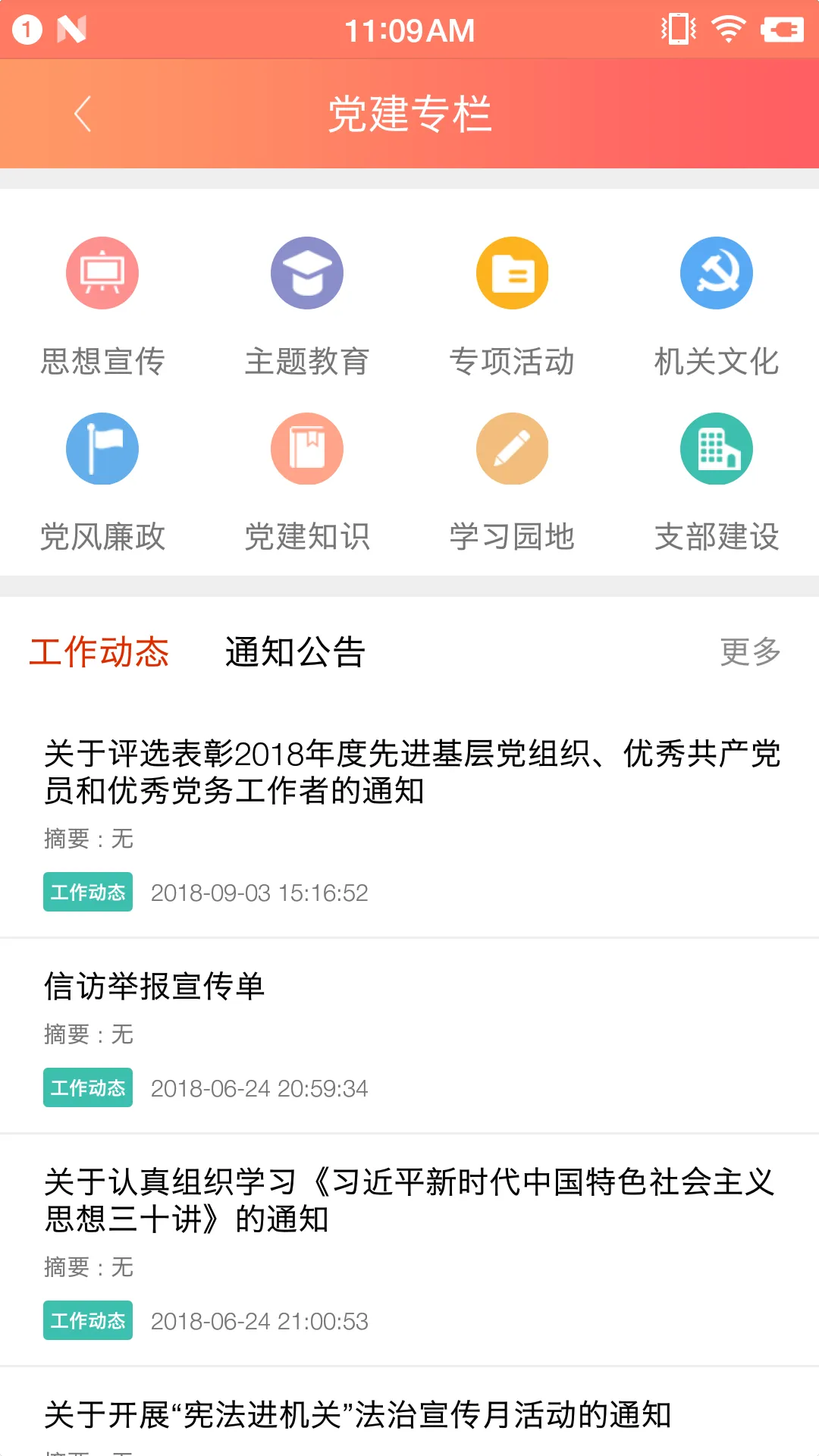Viewport: 819px width, 1456px height.
Task: Tap 更多 to see more items
Action: coord(749,652)
